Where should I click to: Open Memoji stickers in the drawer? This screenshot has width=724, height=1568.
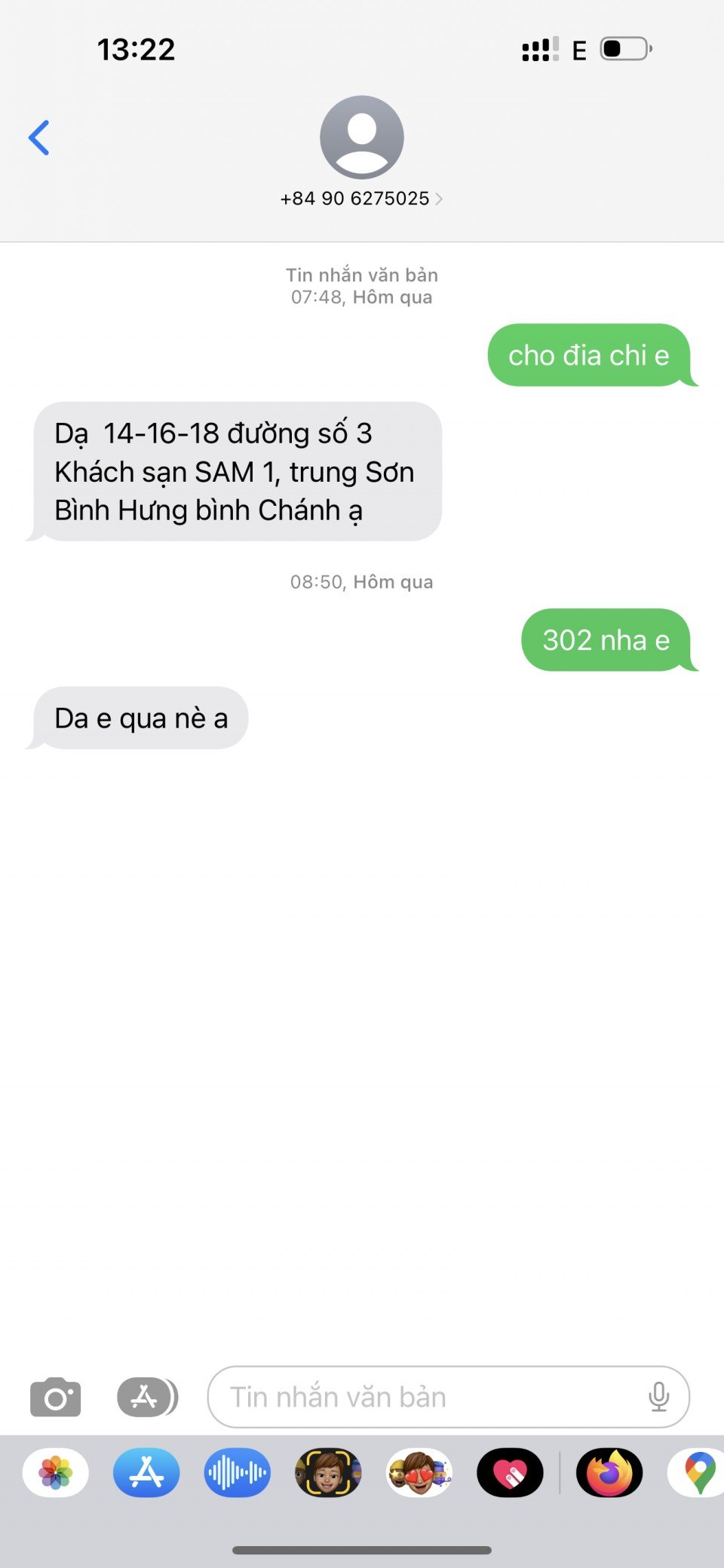pyautogui.click(x=419, y=1472)
